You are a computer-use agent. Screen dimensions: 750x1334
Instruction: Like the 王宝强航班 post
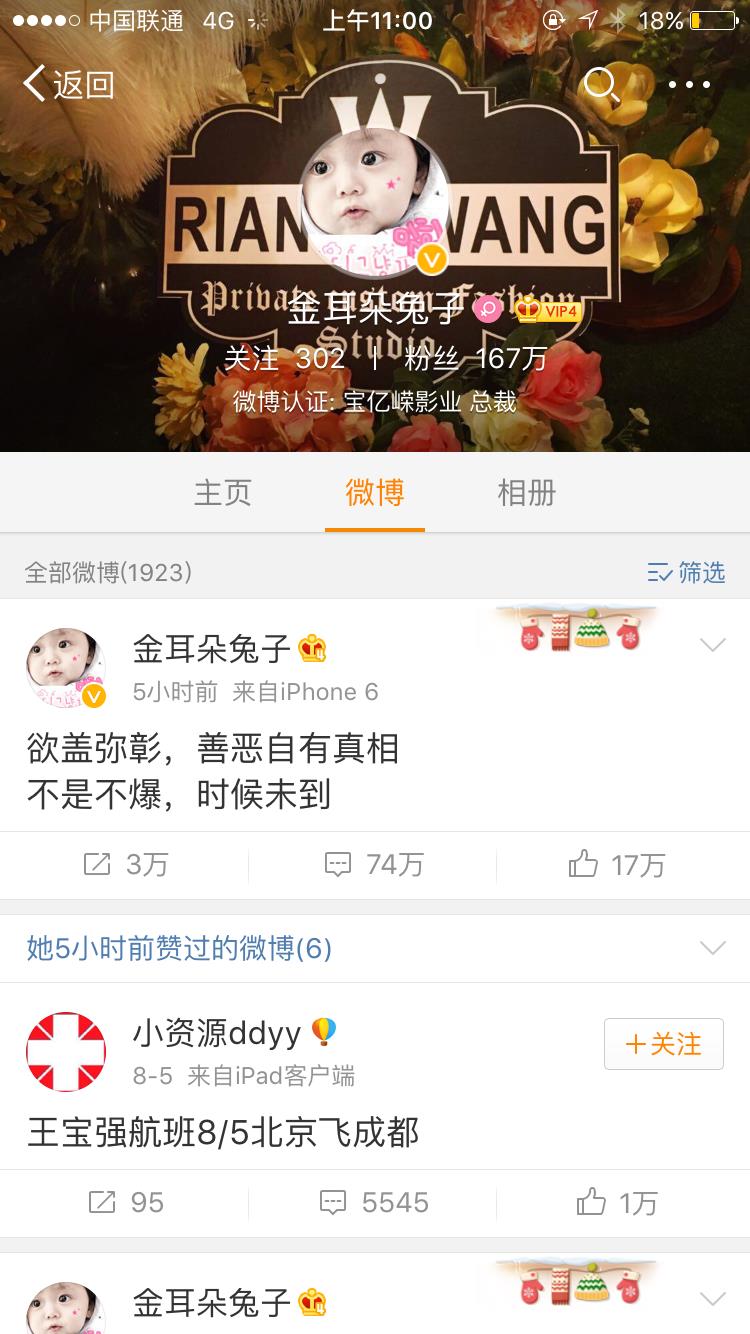click(x=617, y=1202)
